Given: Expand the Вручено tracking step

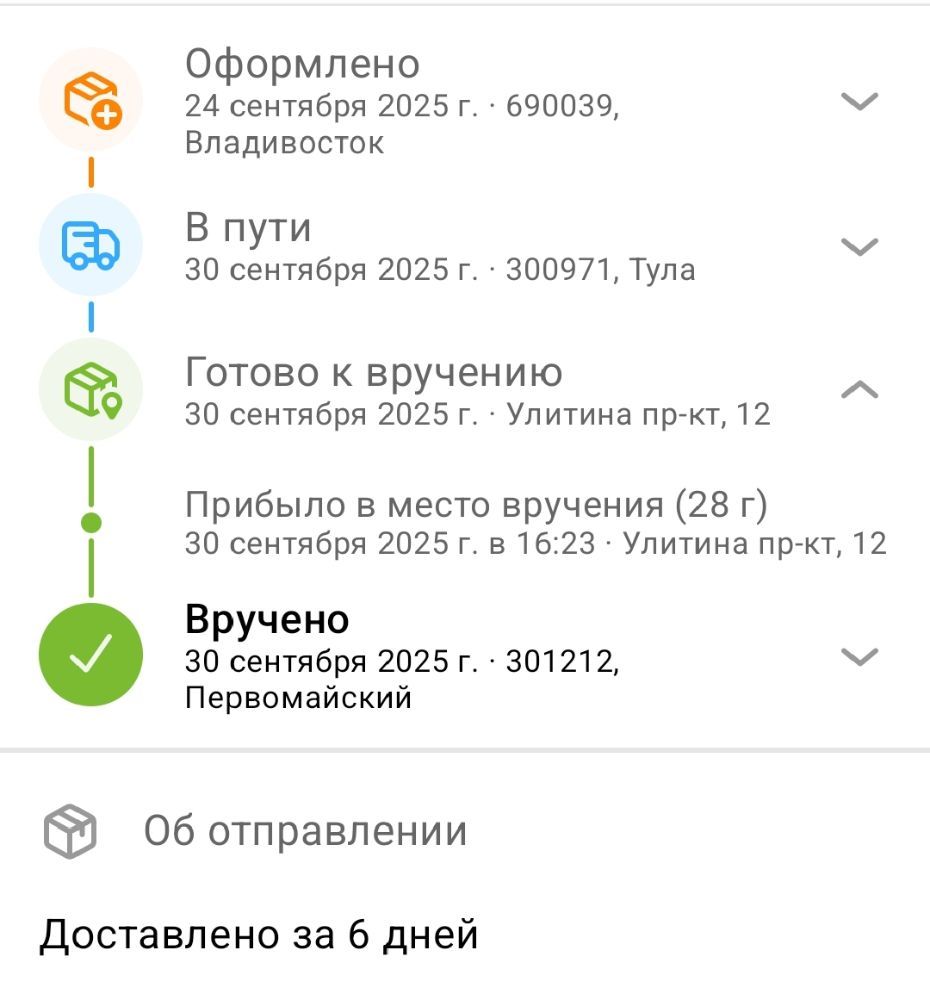Looking at the screenshot, I should tap(859, 657).
